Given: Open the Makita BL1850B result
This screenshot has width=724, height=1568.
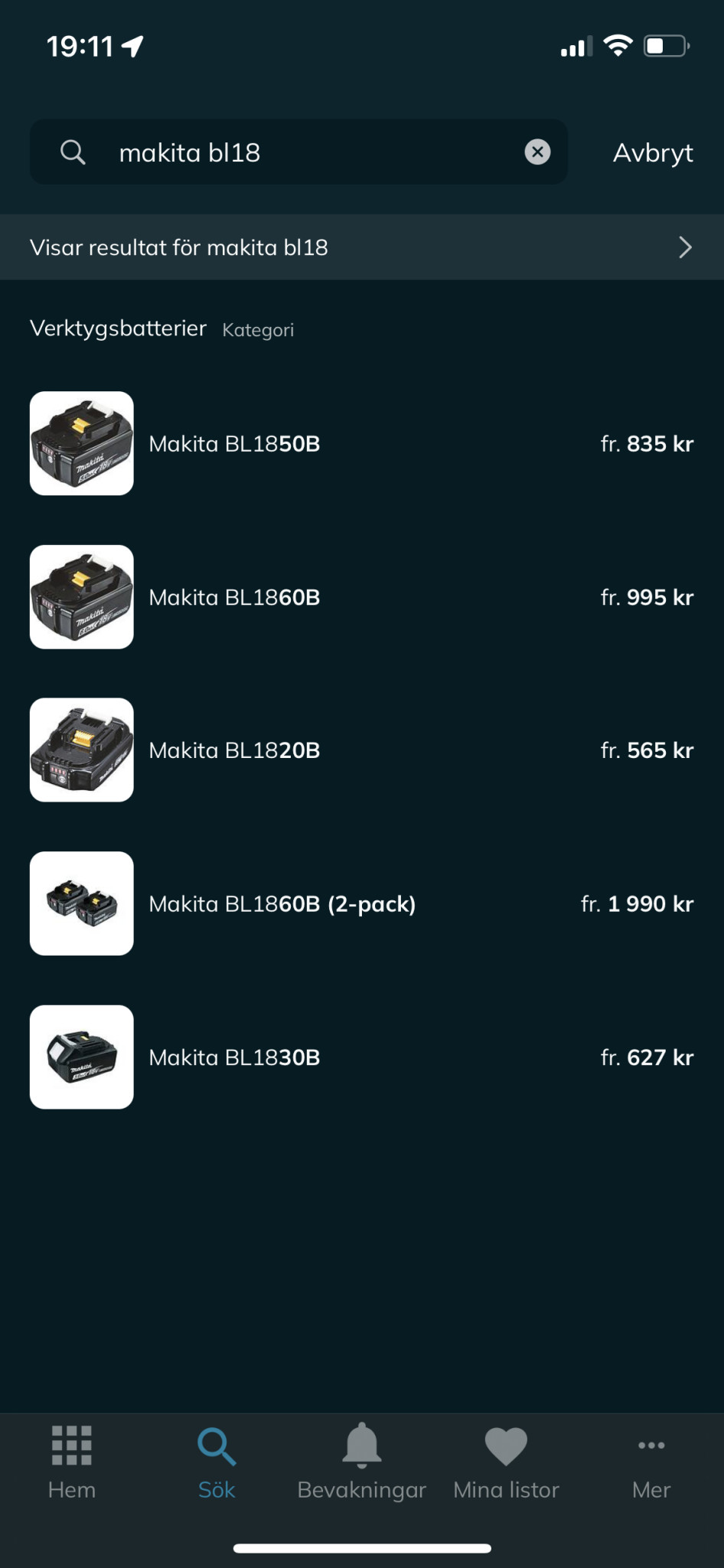Looking at the screenshot, I should coord(361,443).
